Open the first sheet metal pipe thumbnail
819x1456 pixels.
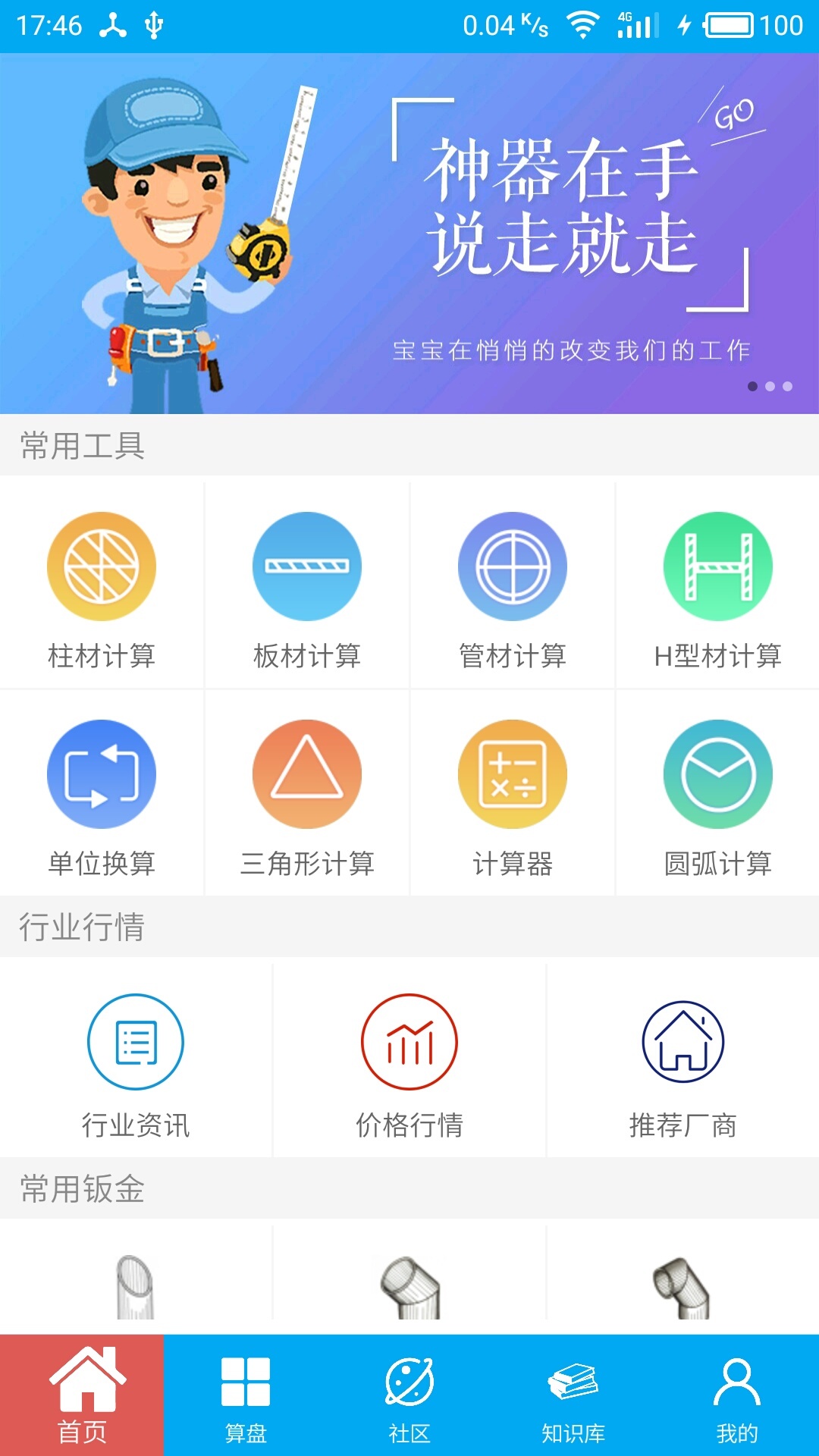[136, 1289]
